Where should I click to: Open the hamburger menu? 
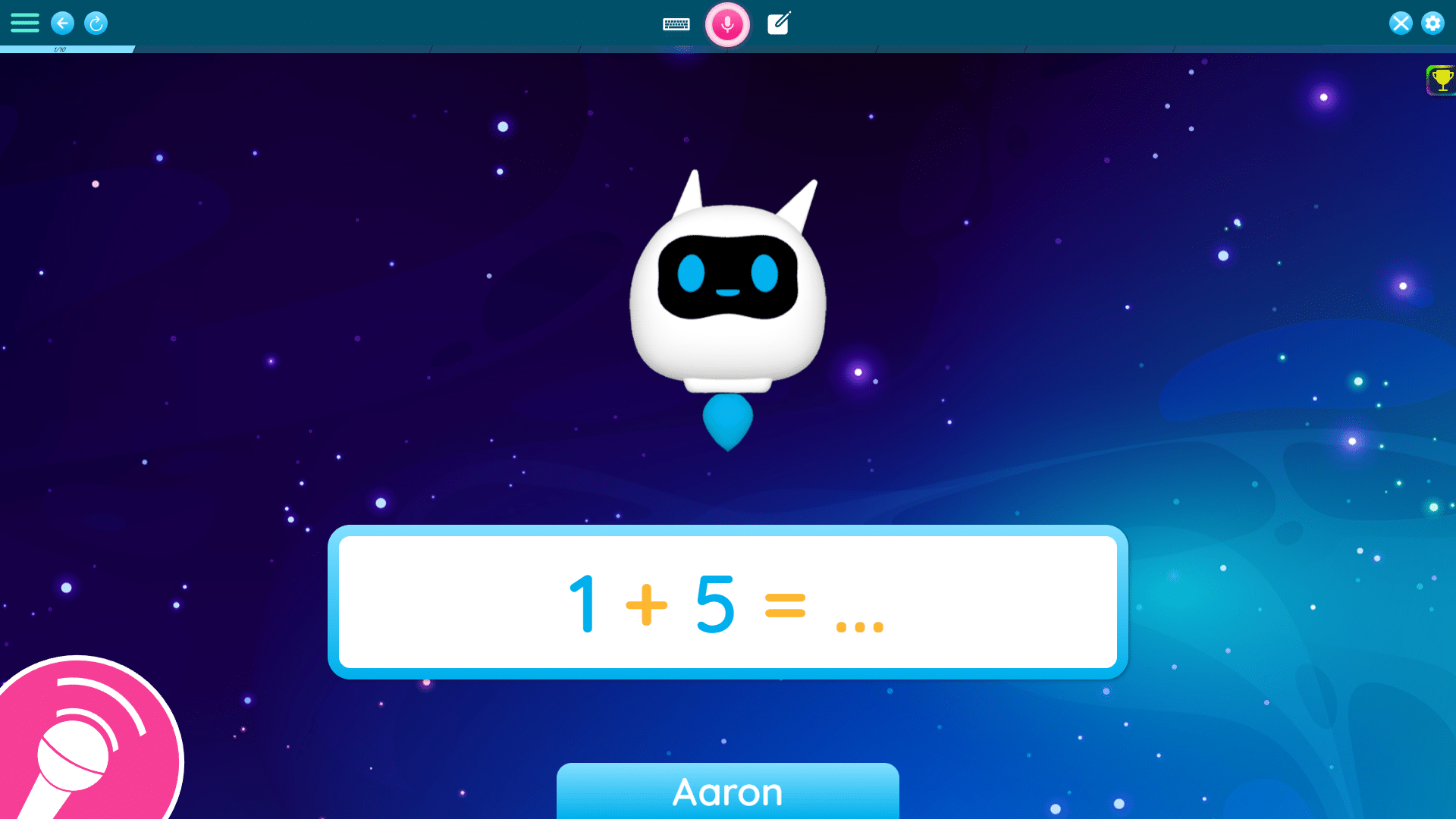[24, 23]
